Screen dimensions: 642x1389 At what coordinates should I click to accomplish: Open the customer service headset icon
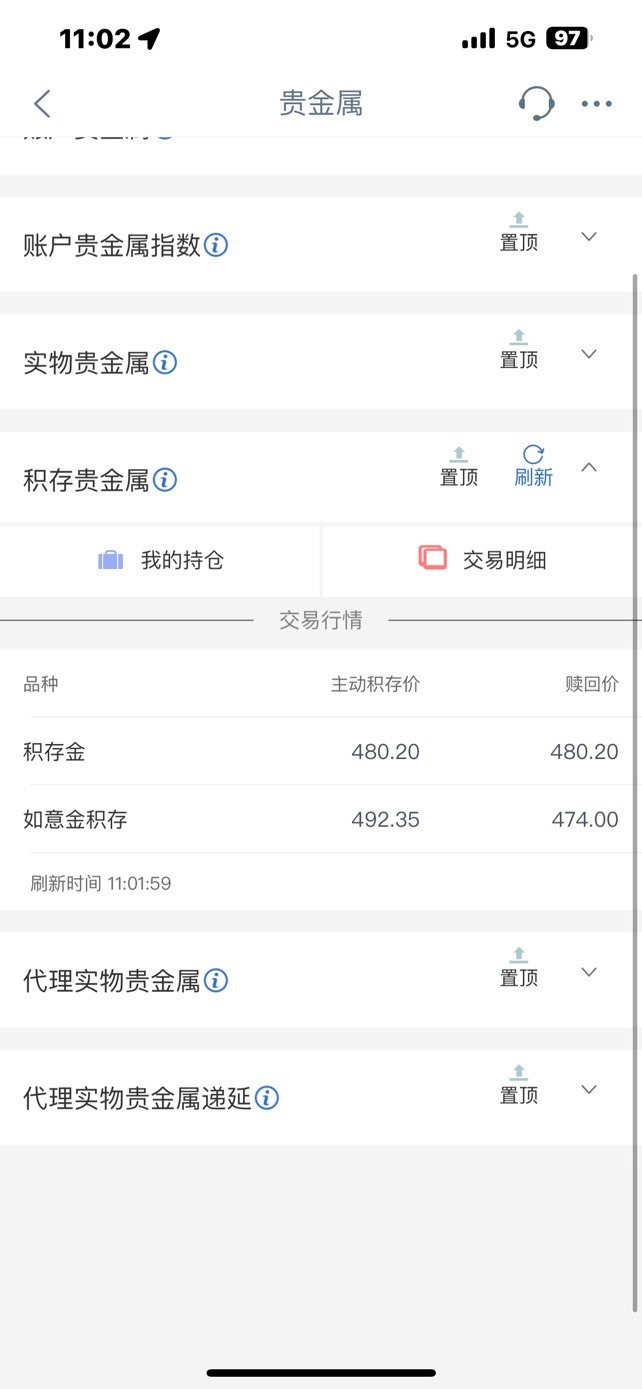tap(537, 103)
